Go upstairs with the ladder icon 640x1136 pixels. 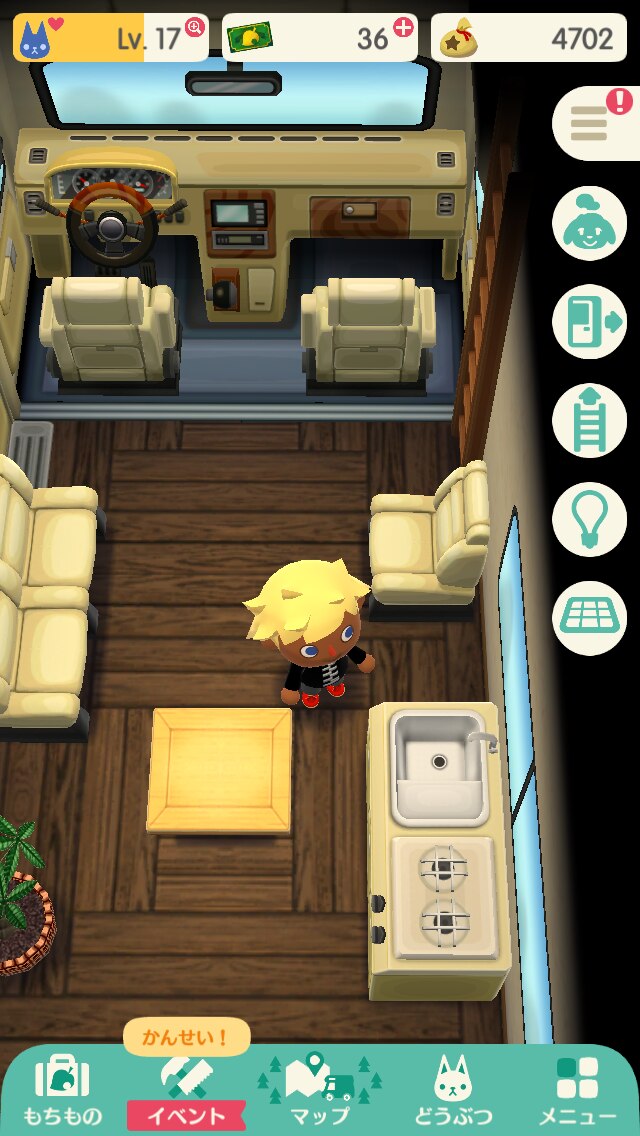[x=590, y=421]
